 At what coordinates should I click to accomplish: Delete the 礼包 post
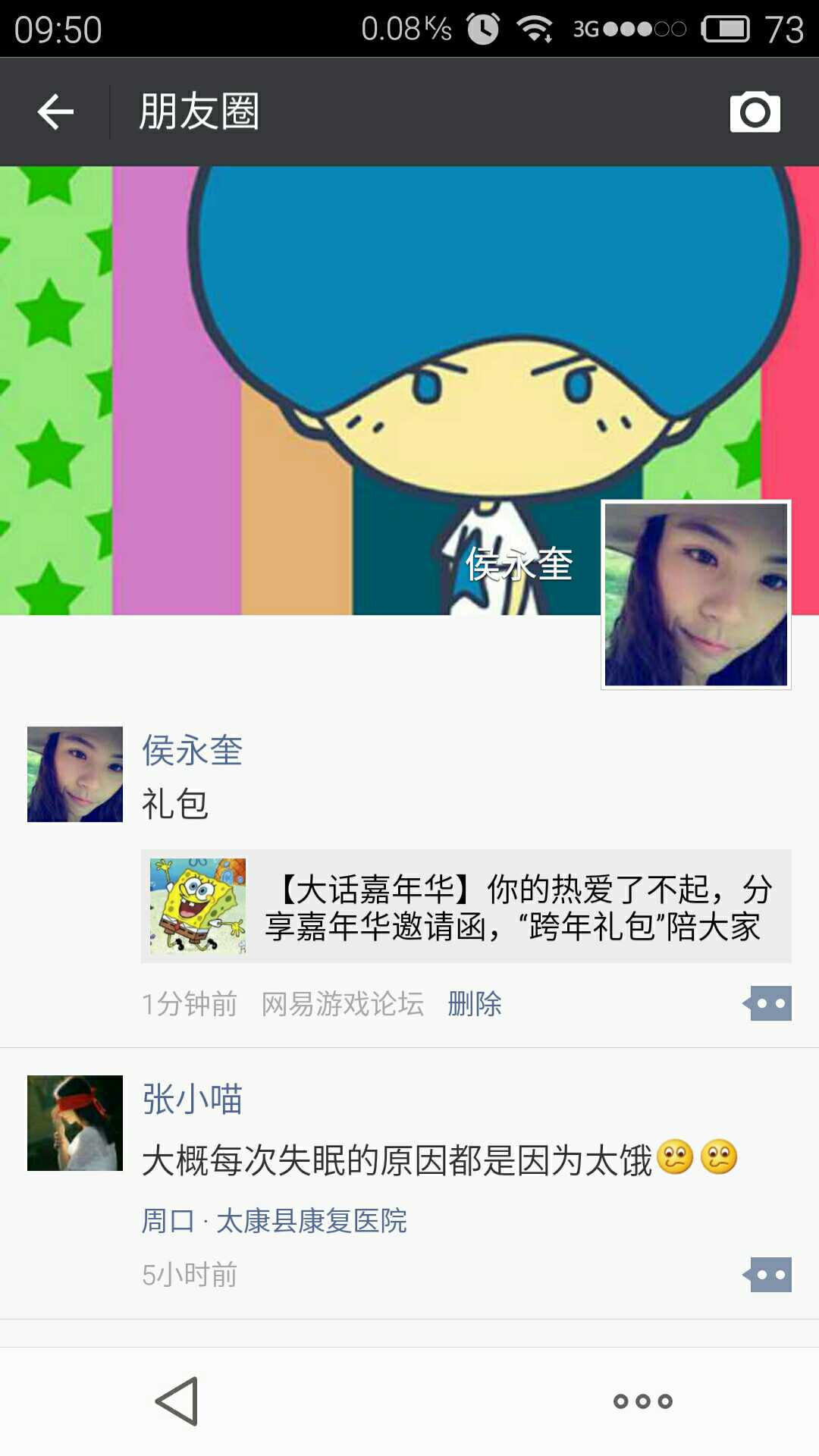click(474, 1004)
